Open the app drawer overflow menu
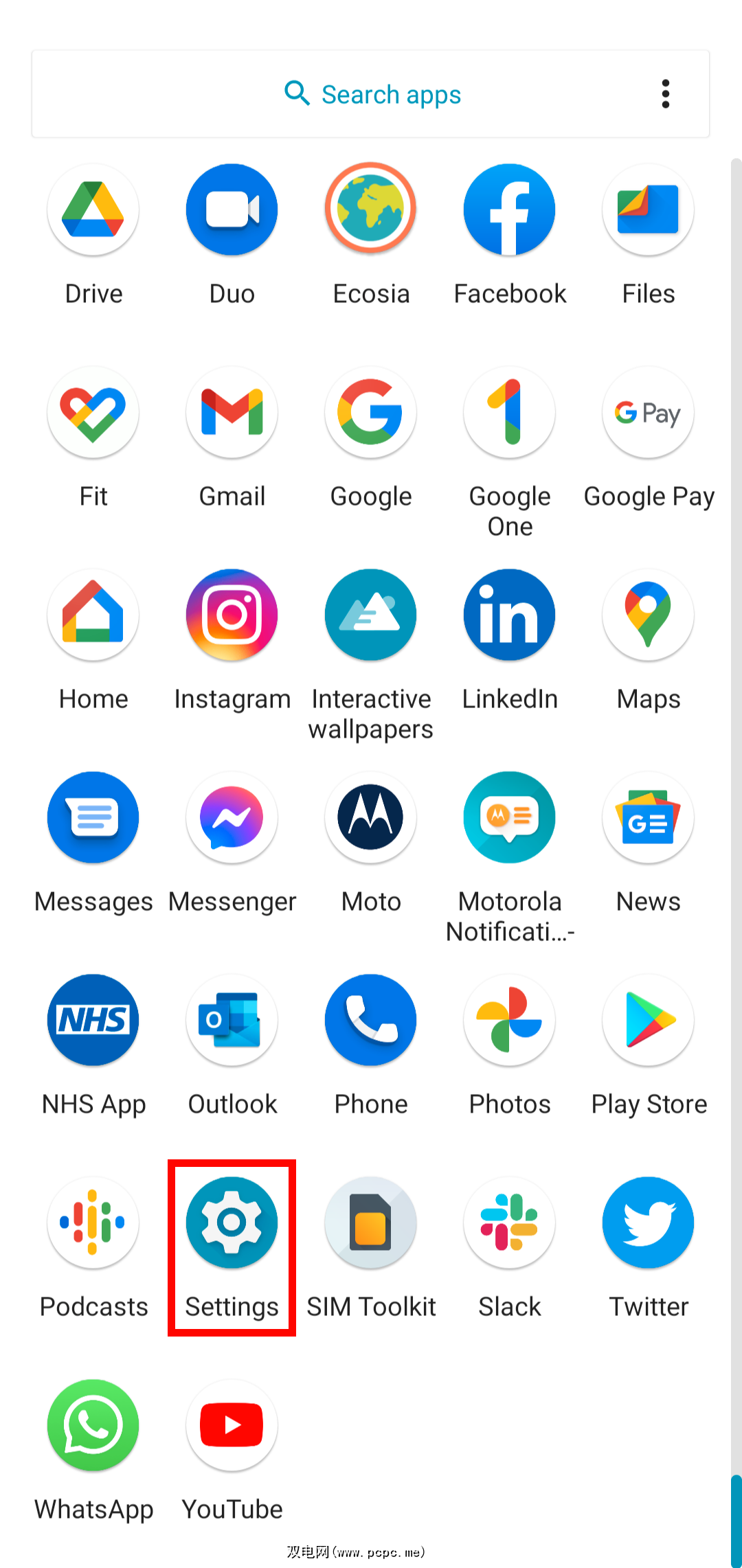 (x=665, y=94)
